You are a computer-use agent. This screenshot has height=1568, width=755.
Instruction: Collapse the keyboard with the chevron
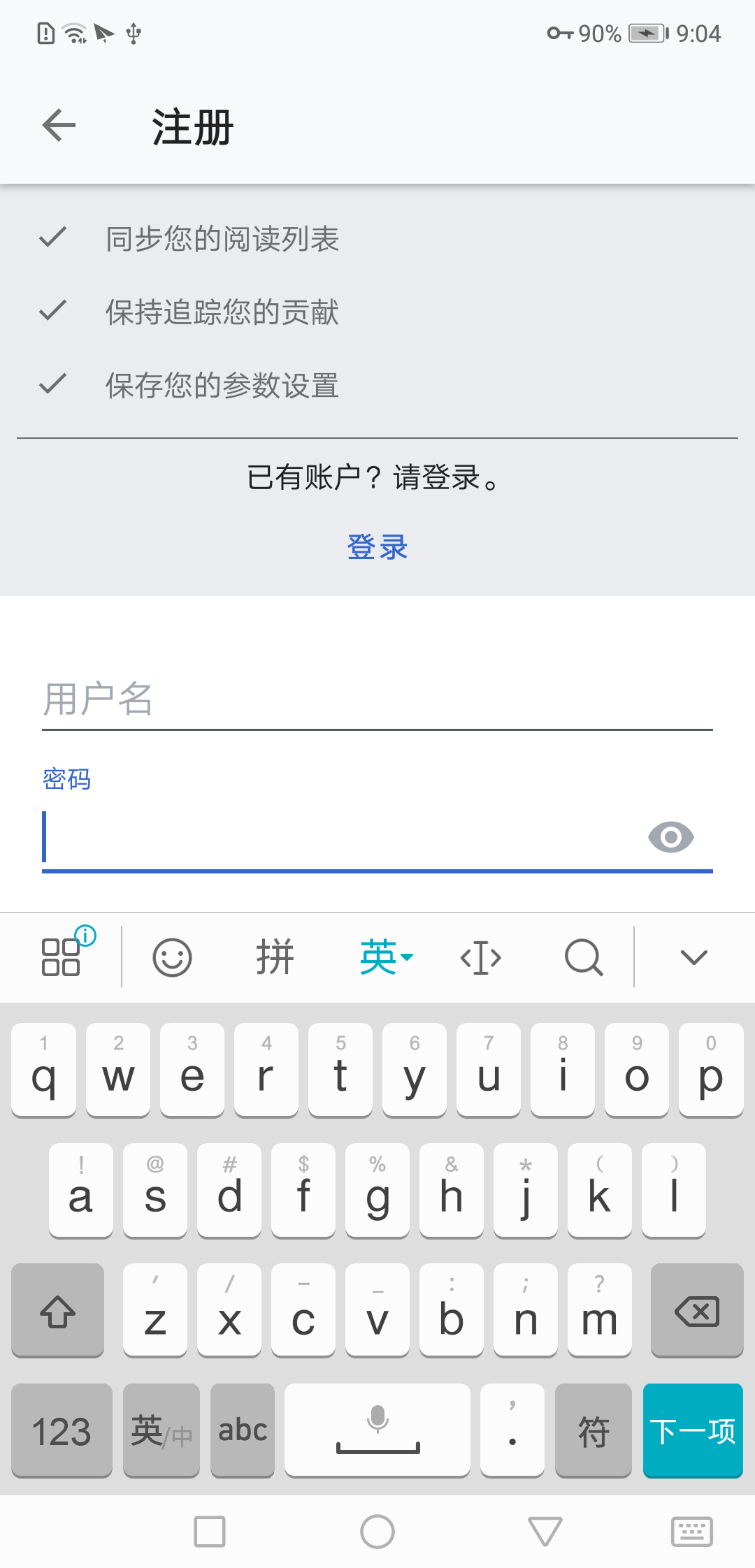[694, 957]
